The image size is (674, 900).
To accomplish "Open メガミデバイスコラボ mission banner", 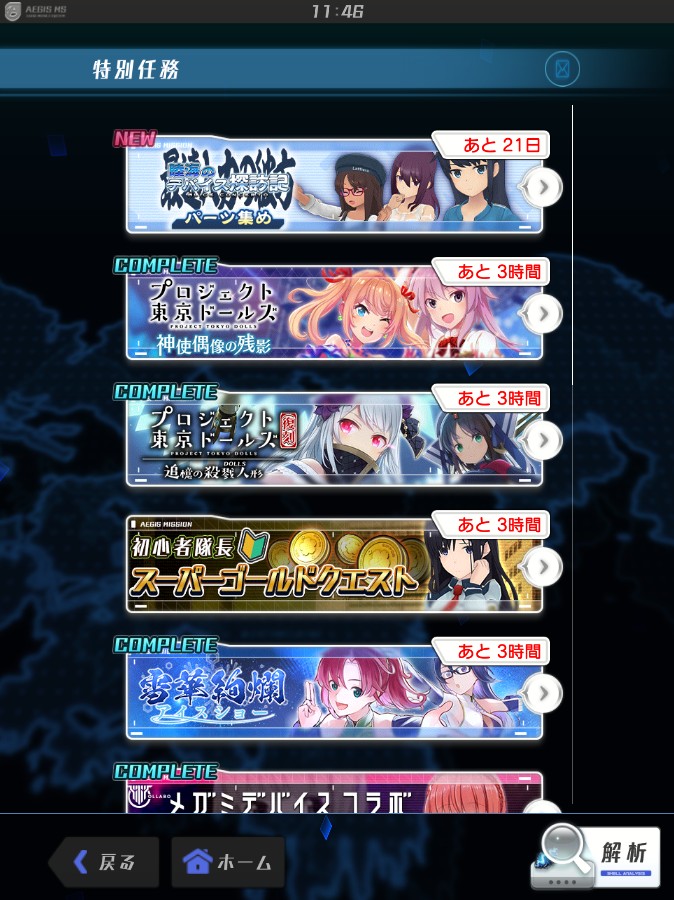I will tap(335, 796).
